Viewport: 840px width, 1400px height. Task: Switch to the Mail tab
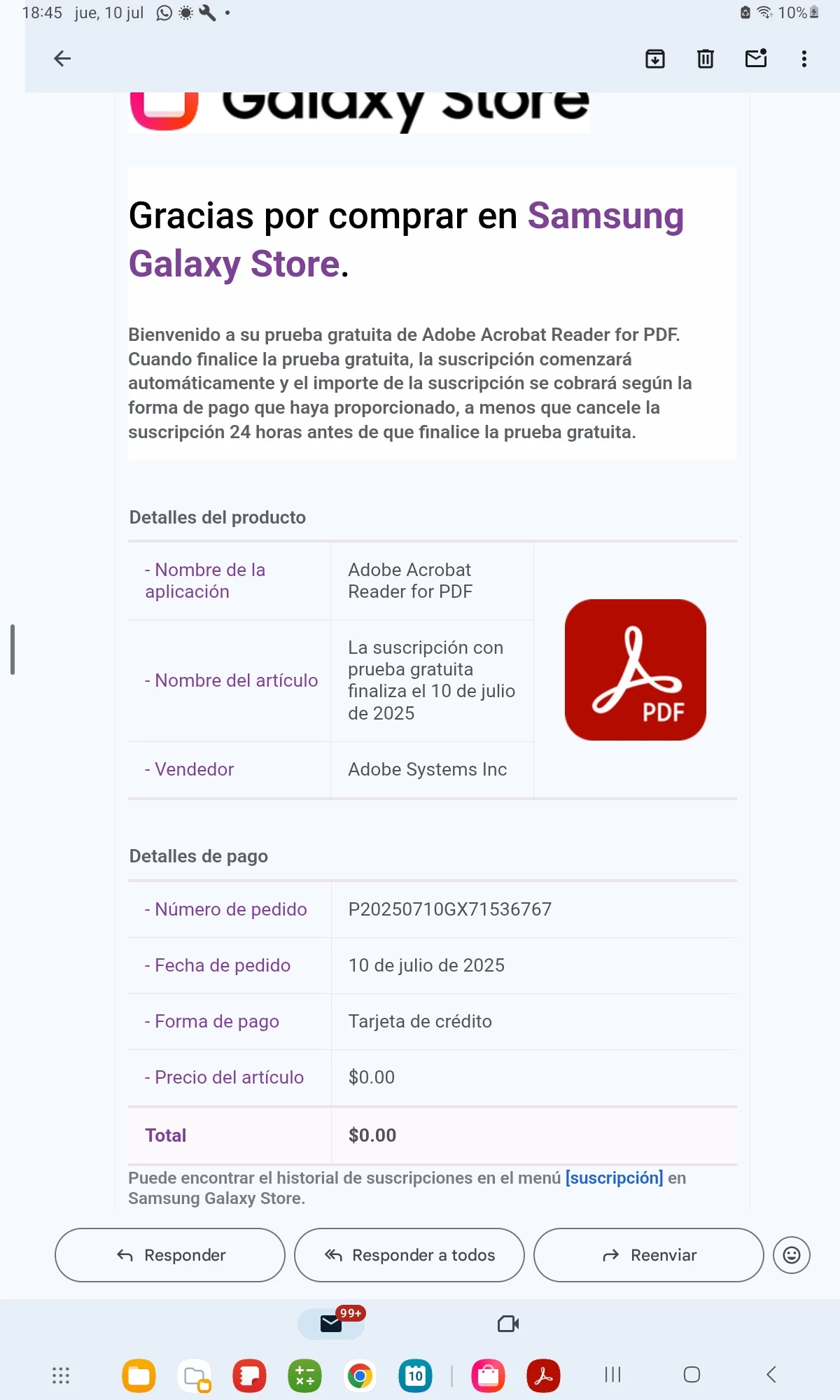(331, 1323)
